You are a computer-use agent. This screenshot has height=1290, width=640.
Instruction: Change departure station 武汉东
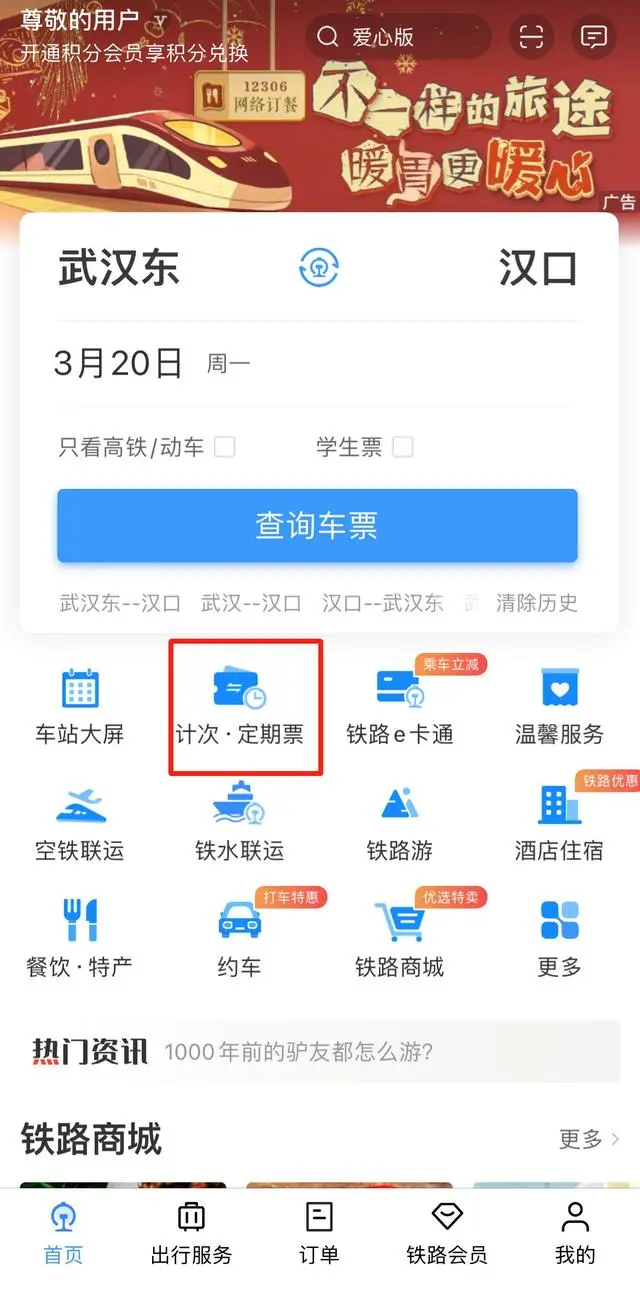[119, 268]
